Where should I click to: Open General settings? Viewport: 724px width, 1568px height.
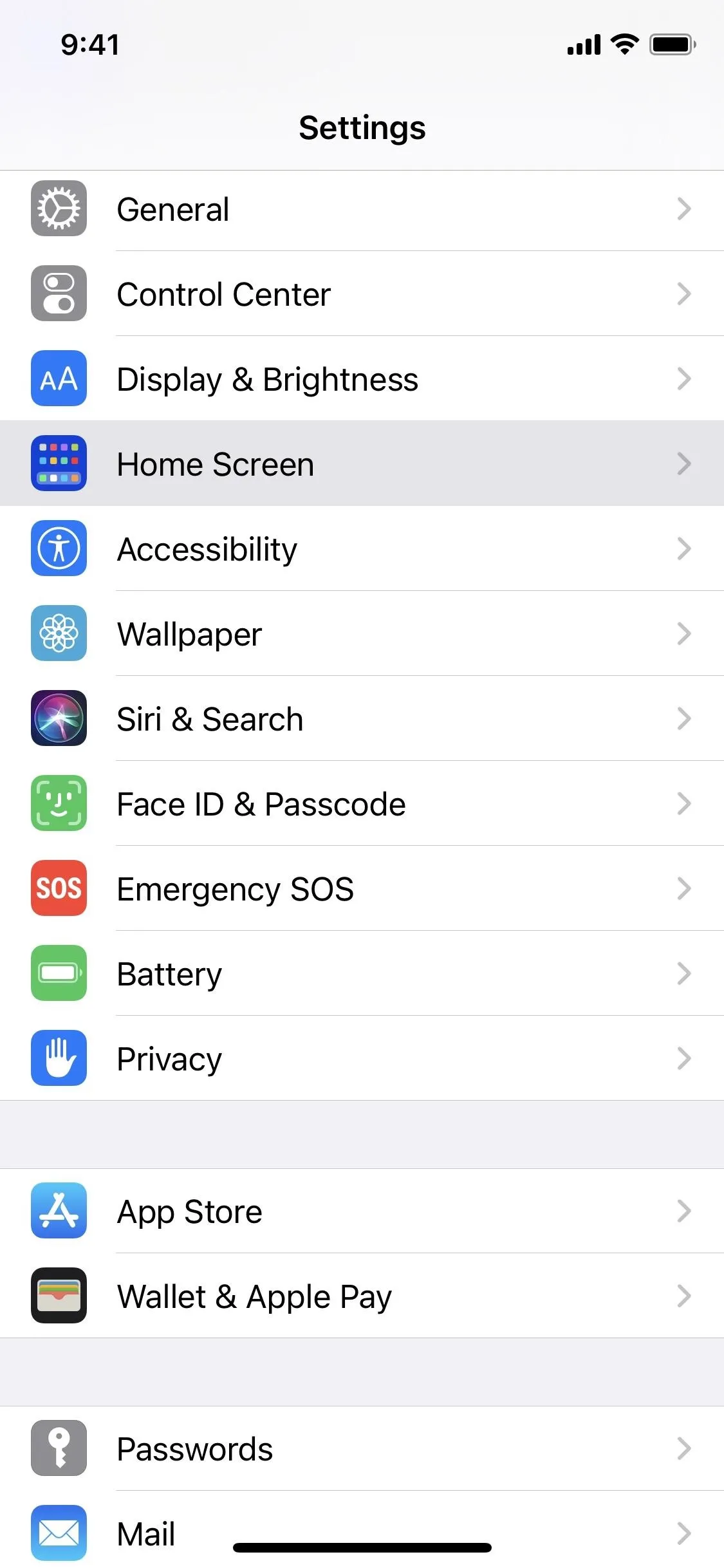click(x=362, y=209)
